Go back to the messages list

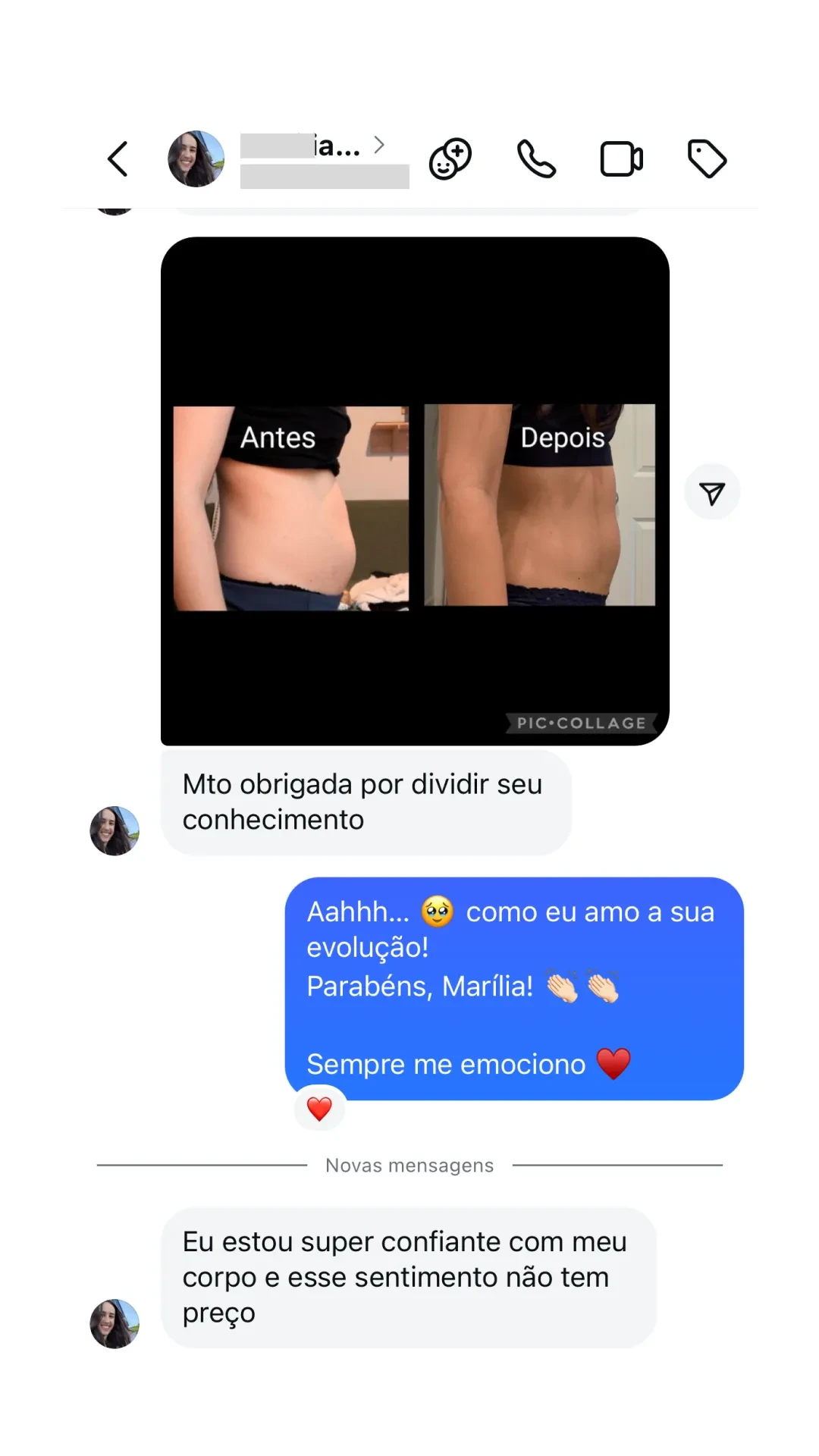point(118,159)
